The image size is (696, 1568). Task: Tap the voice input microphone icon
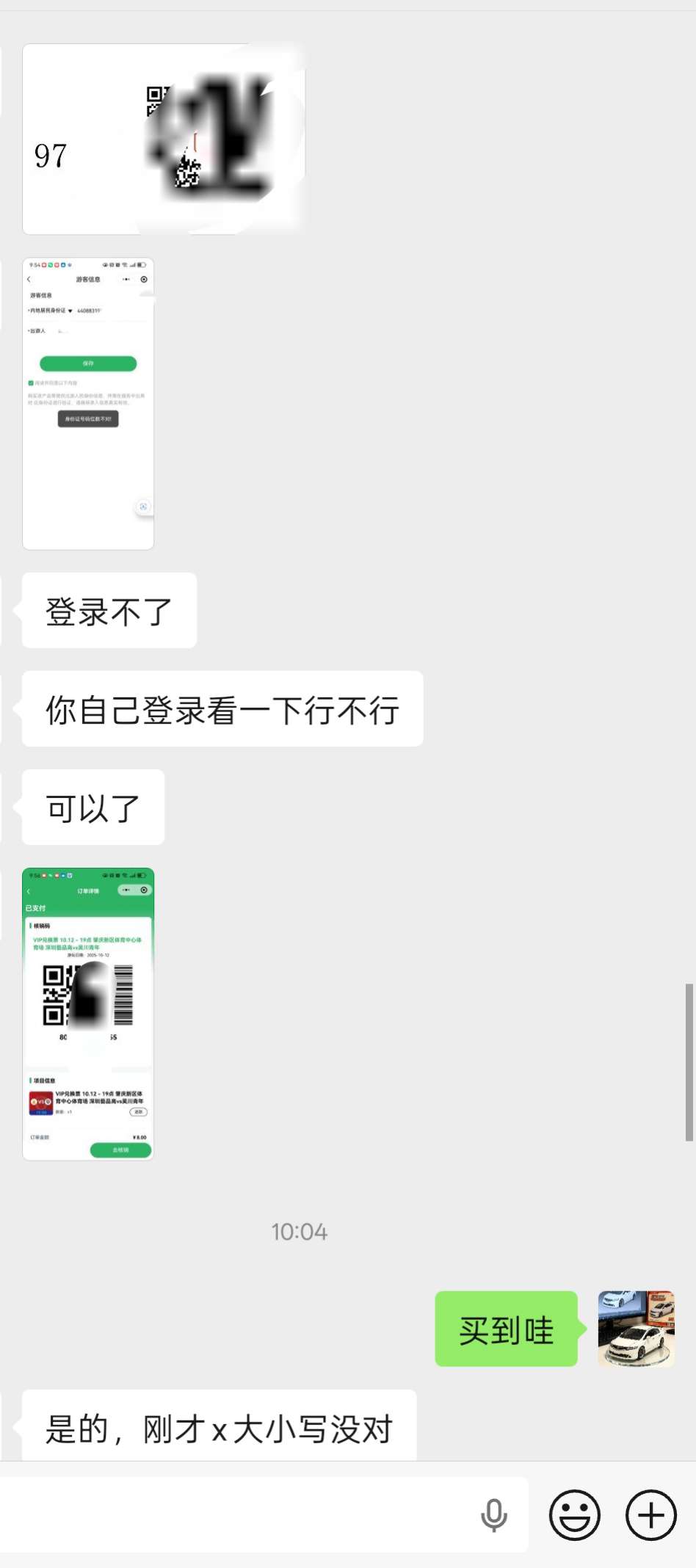point(493,1515)
